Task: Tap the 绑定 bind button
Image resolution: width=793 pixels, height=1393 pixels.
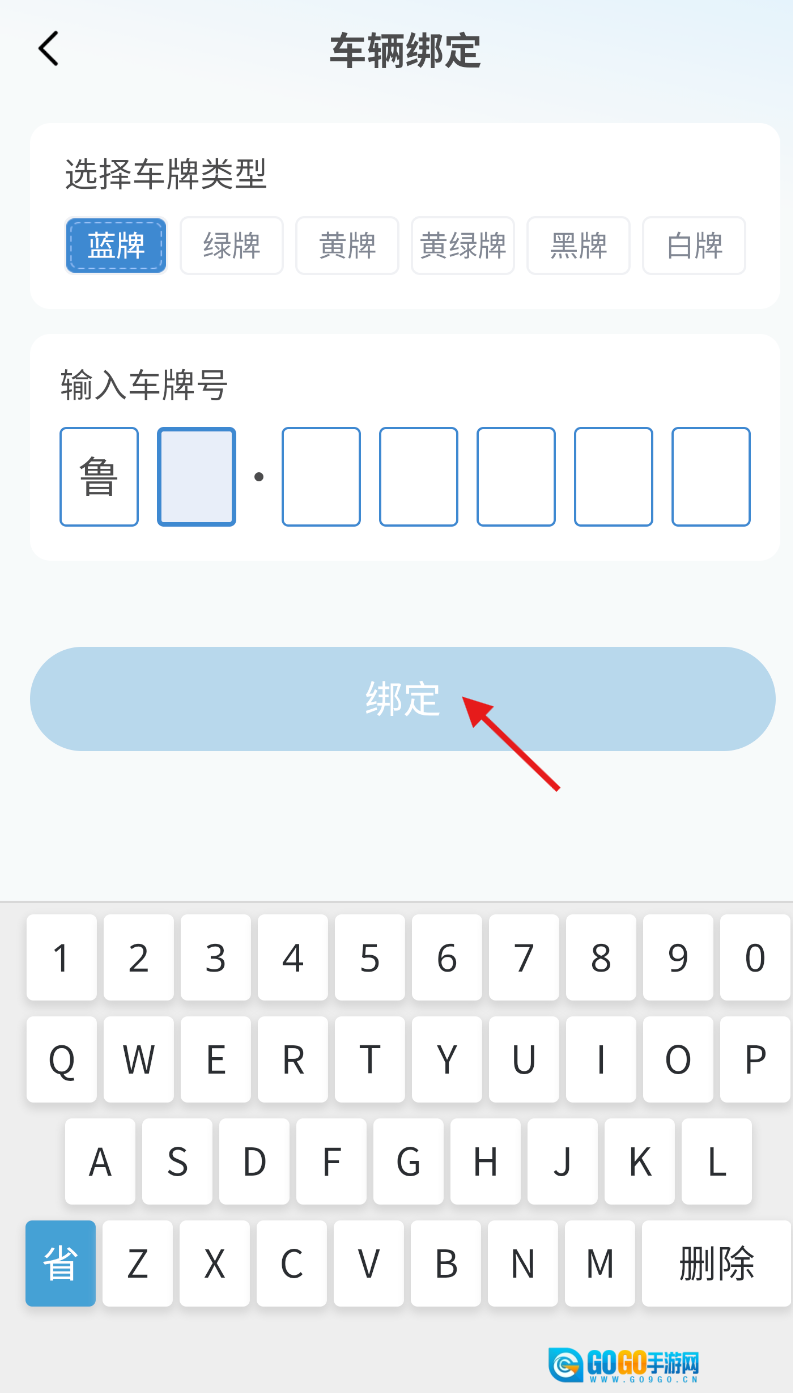Action: pyautogui.click(x=403, y=699)
